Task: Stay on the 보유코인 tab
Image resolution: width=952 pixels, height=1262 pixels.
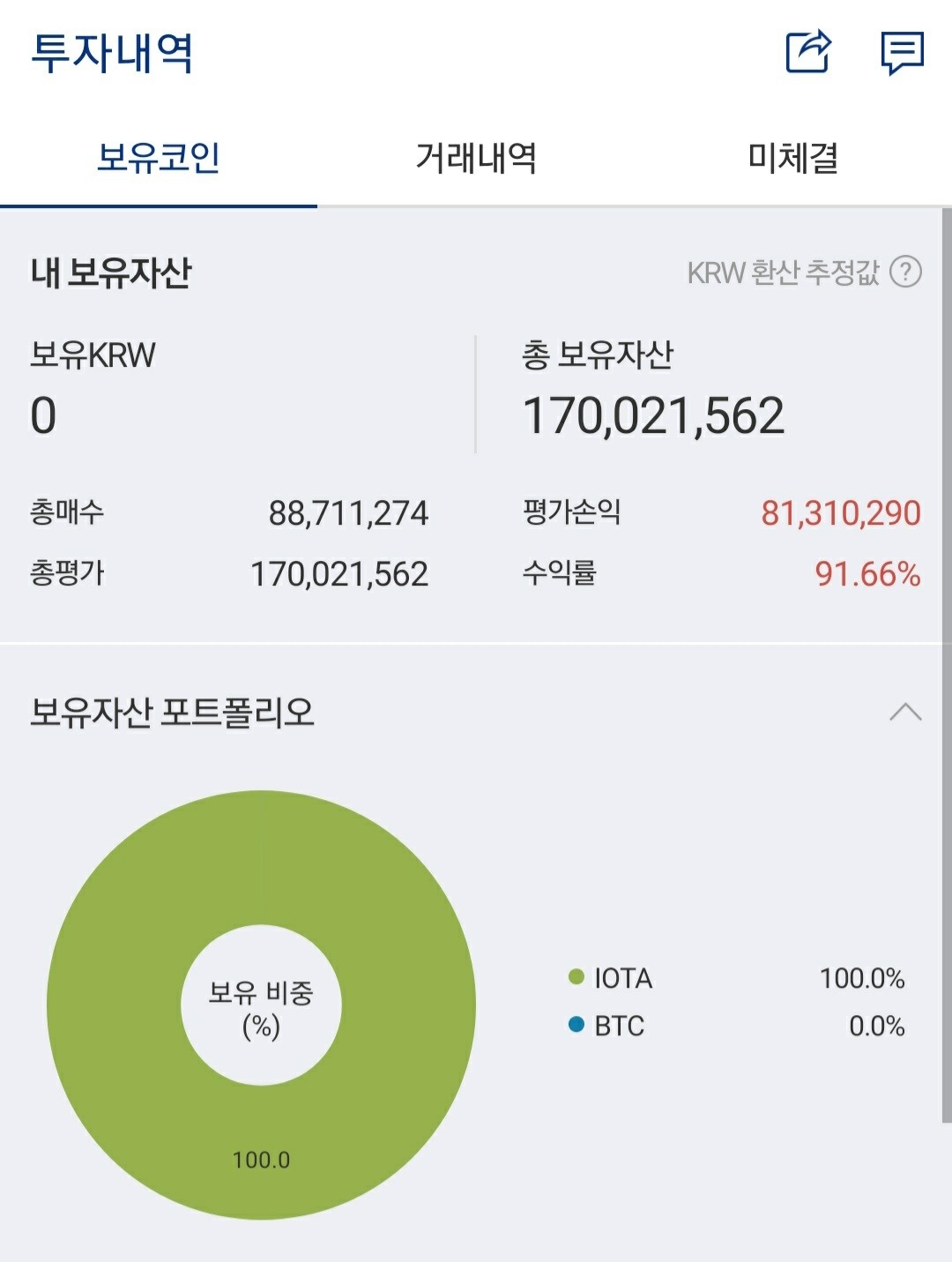Action: 159,157
